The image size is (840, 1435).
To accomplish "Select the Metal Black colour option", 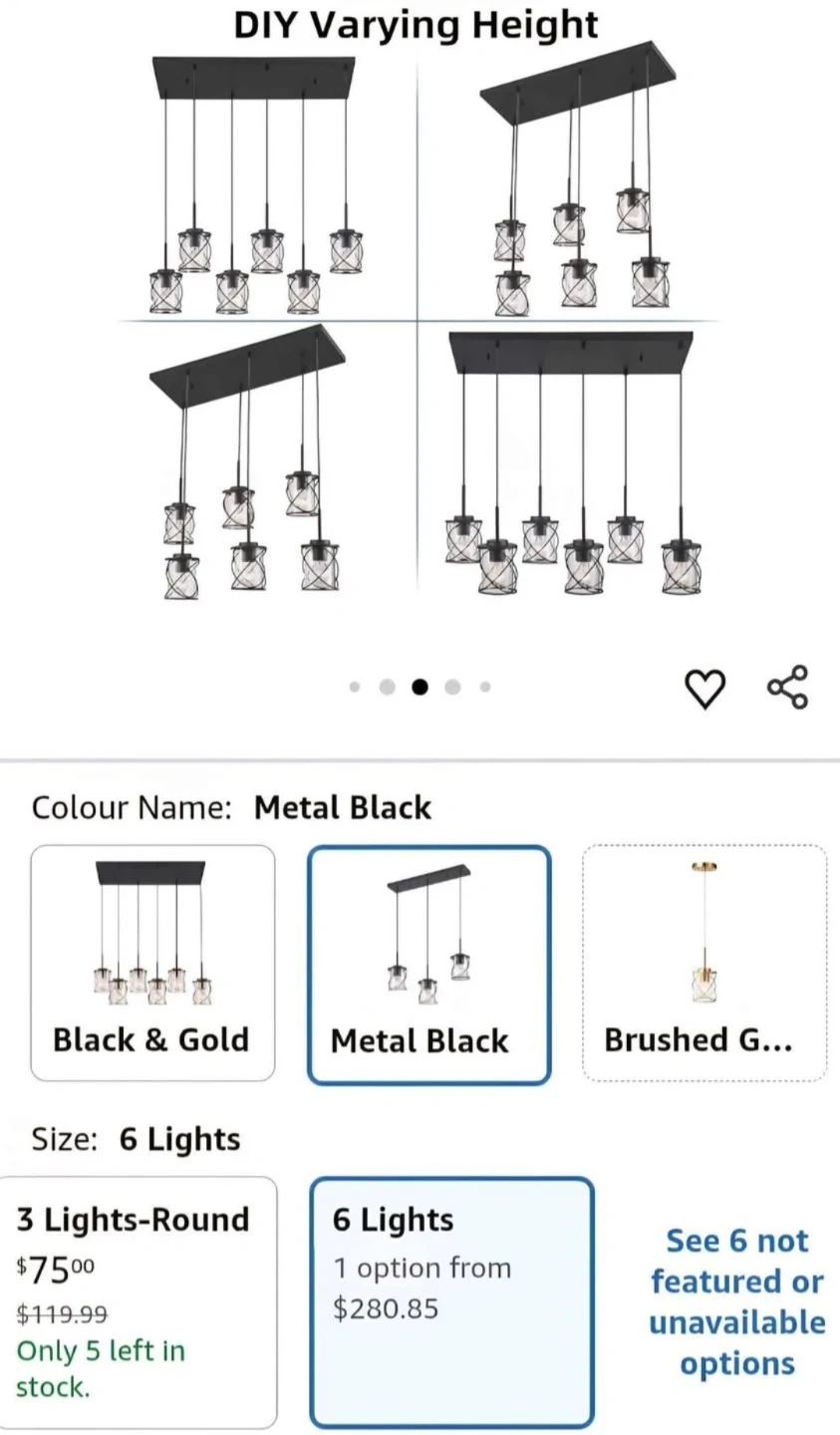I will (428, 965).
